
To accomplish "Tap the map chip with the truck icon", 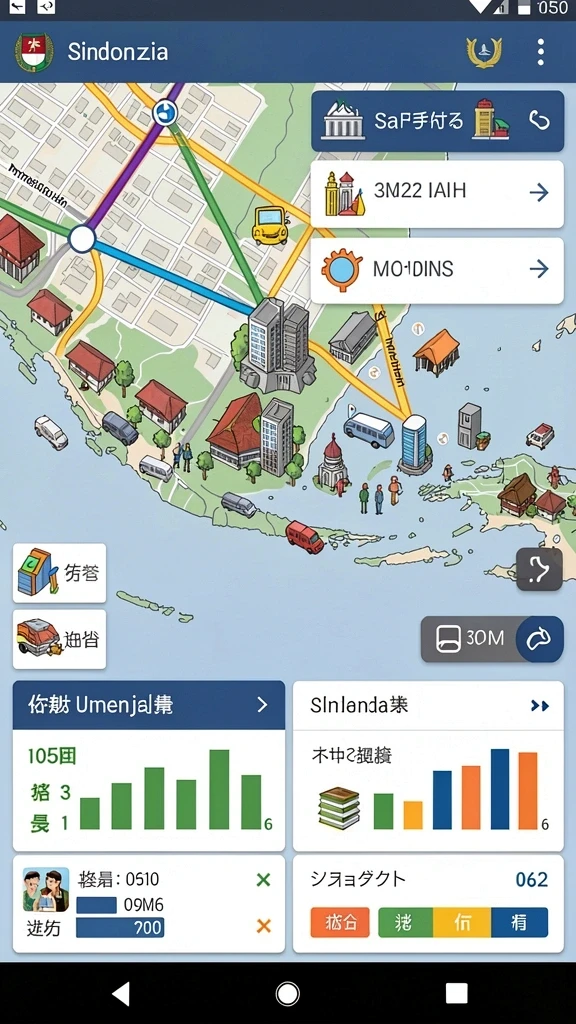I will point(59,639).
